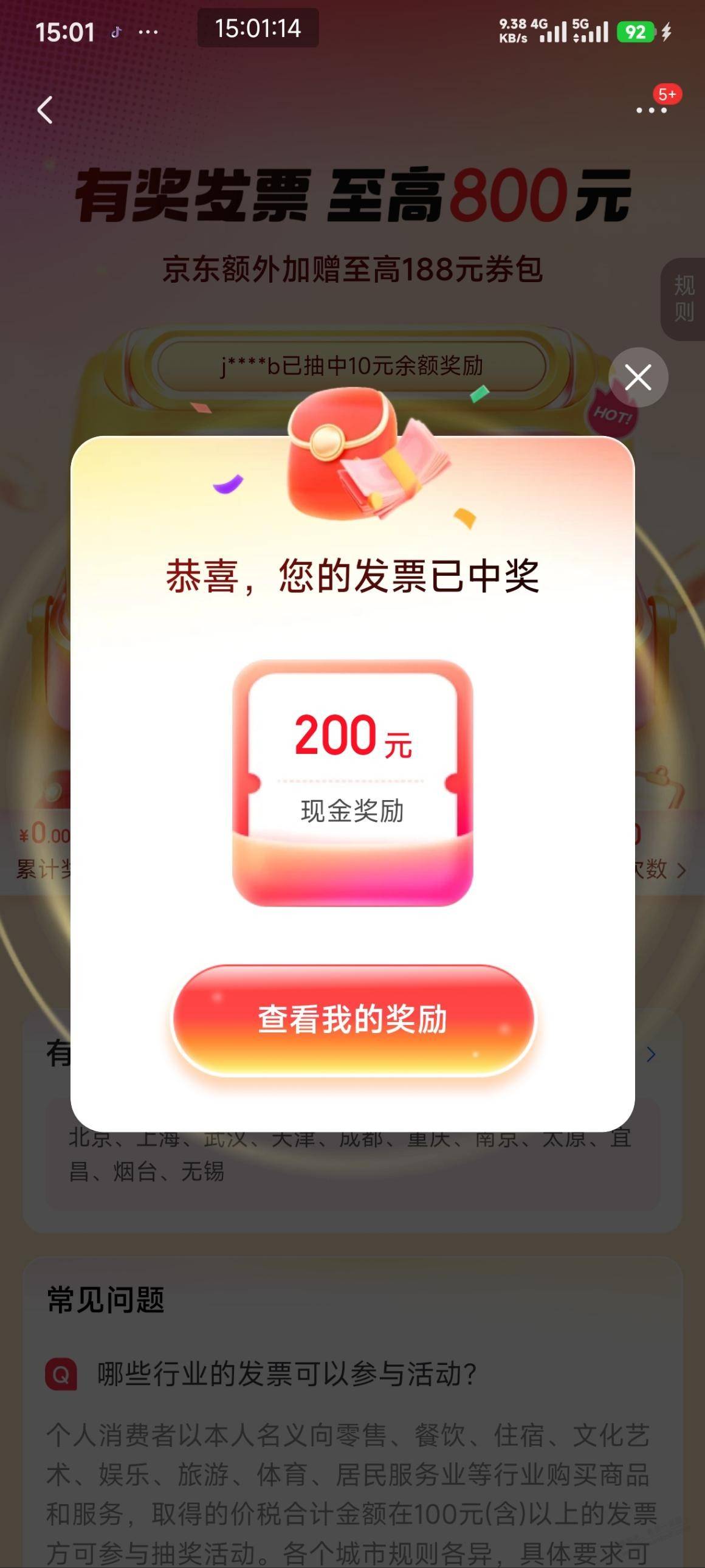Go back using the top-left arrow

click(45, 110)
